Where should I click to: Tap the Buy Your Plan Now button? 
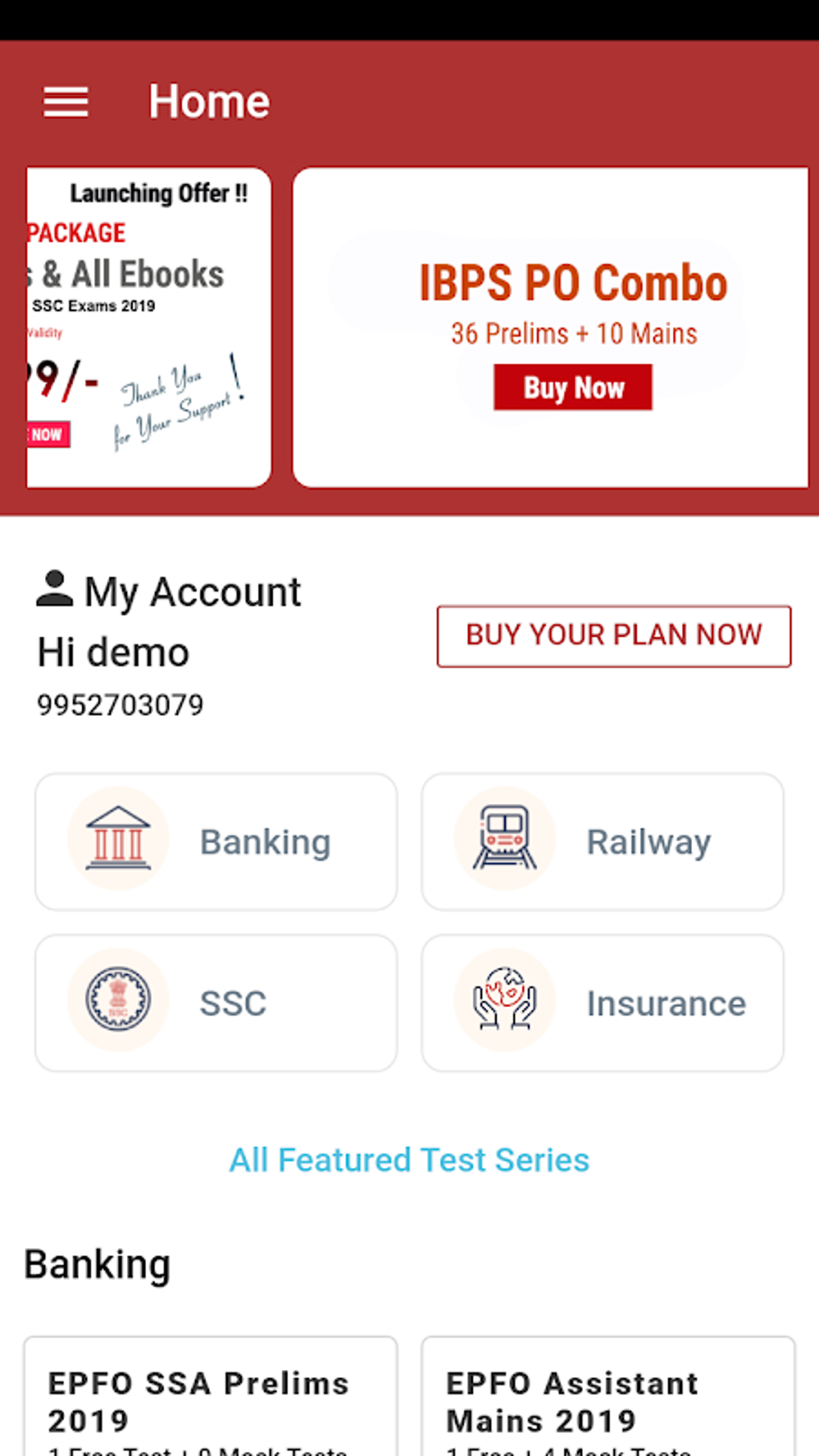[x=613, y=636]
